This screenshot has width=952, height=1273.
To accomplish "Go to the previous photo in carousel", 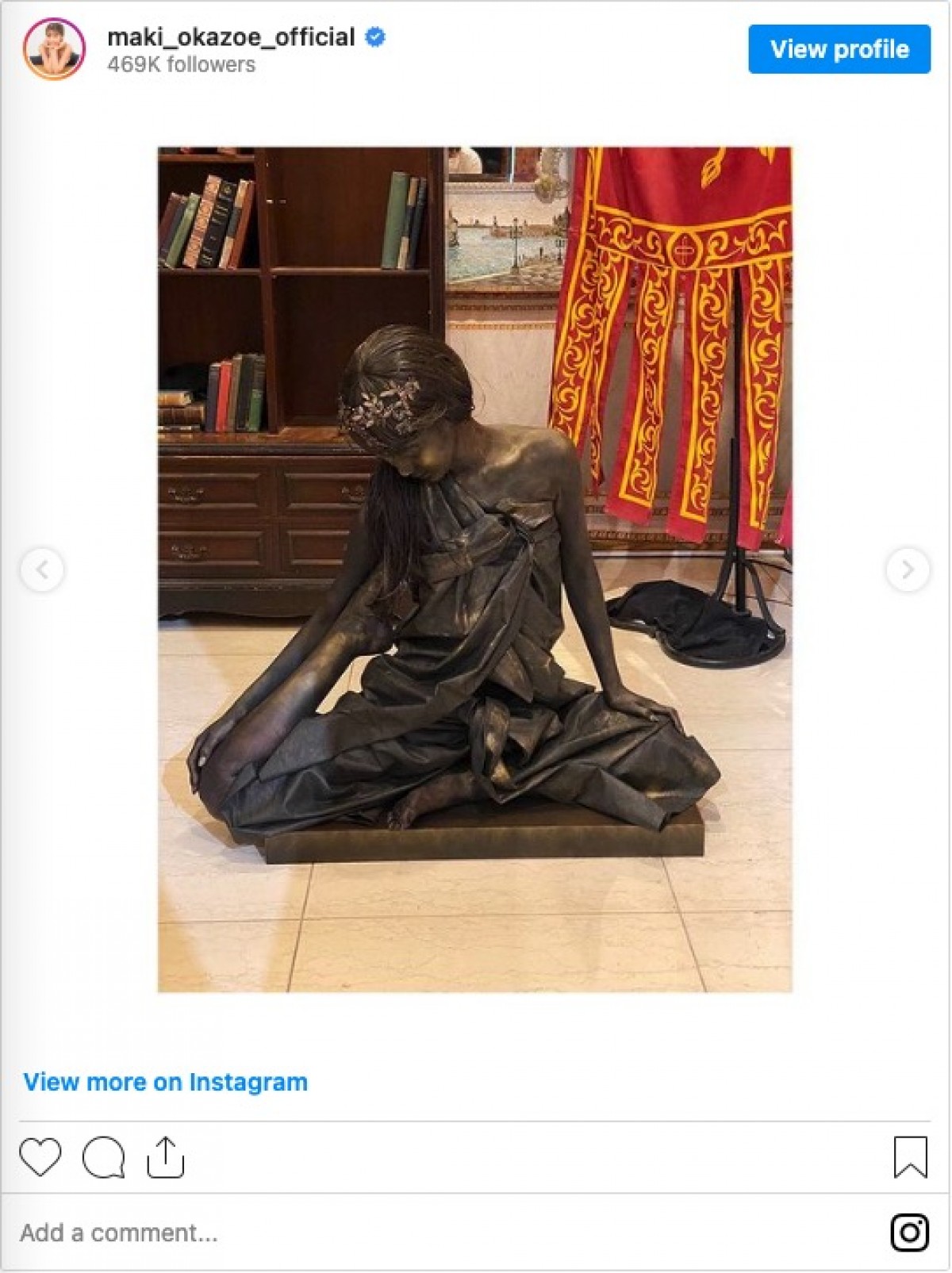I will (x=42, y=569).
